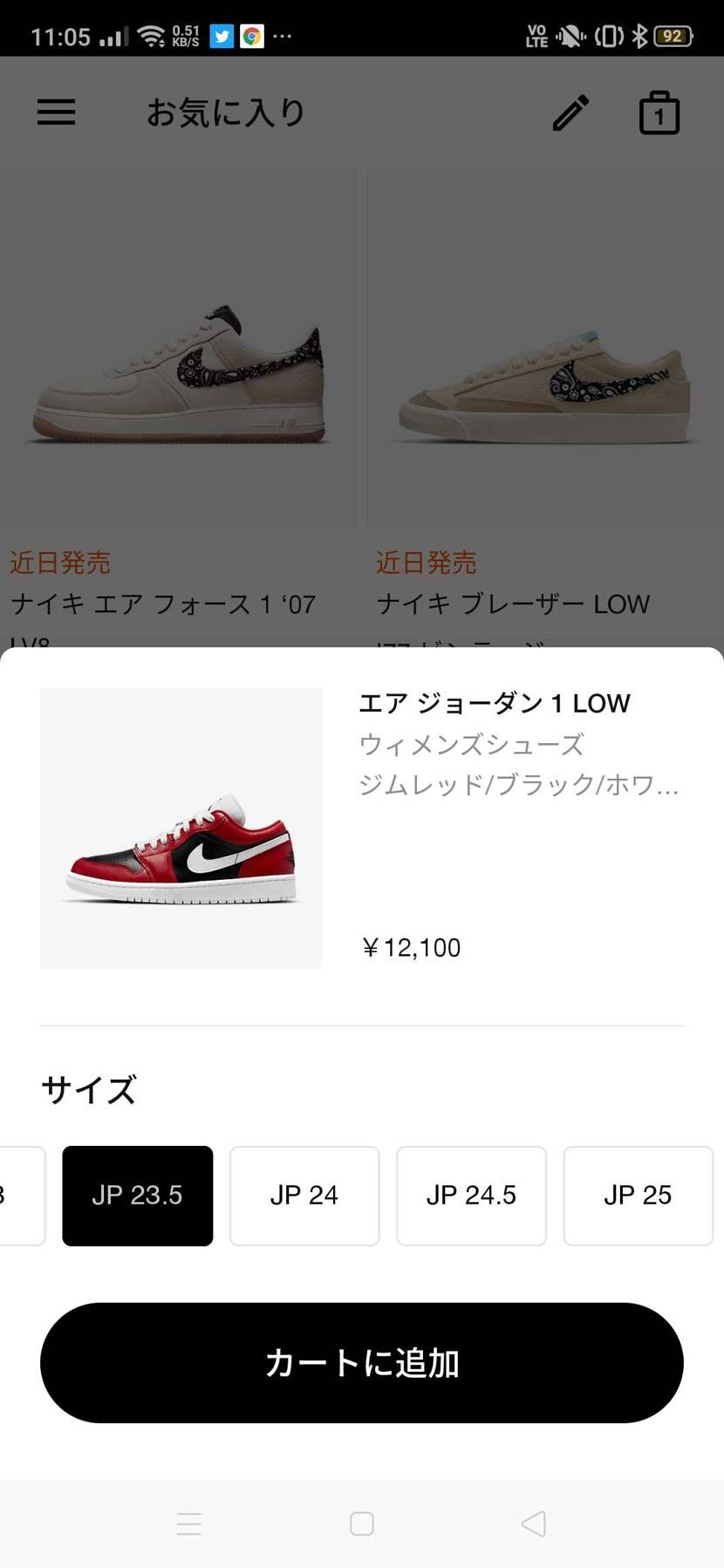Open the shopping cart showing 1 item
Viewport: 724px width, 1568px height.
(659, 112)
